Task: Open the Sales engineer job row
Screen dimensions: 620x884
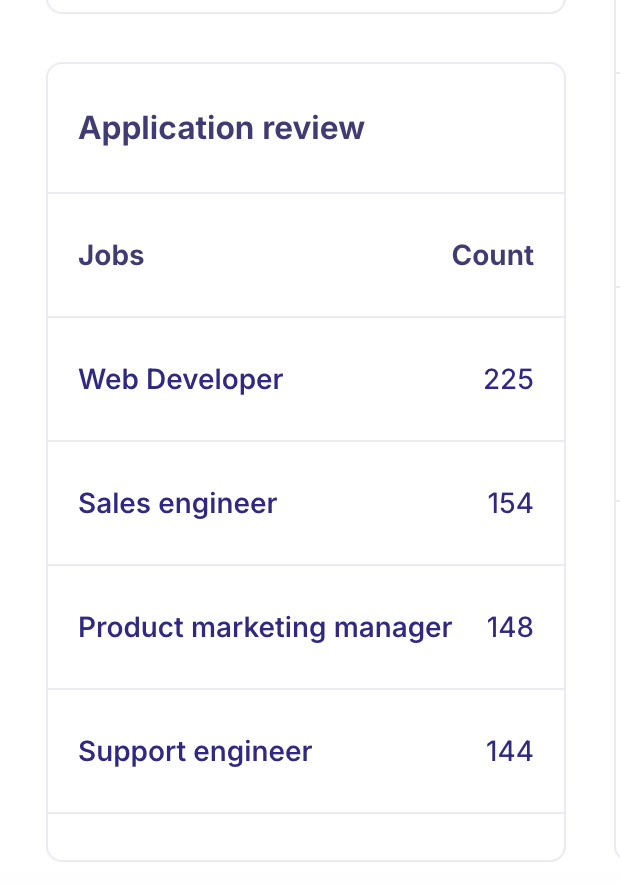Action: click(x=178, y=504)
